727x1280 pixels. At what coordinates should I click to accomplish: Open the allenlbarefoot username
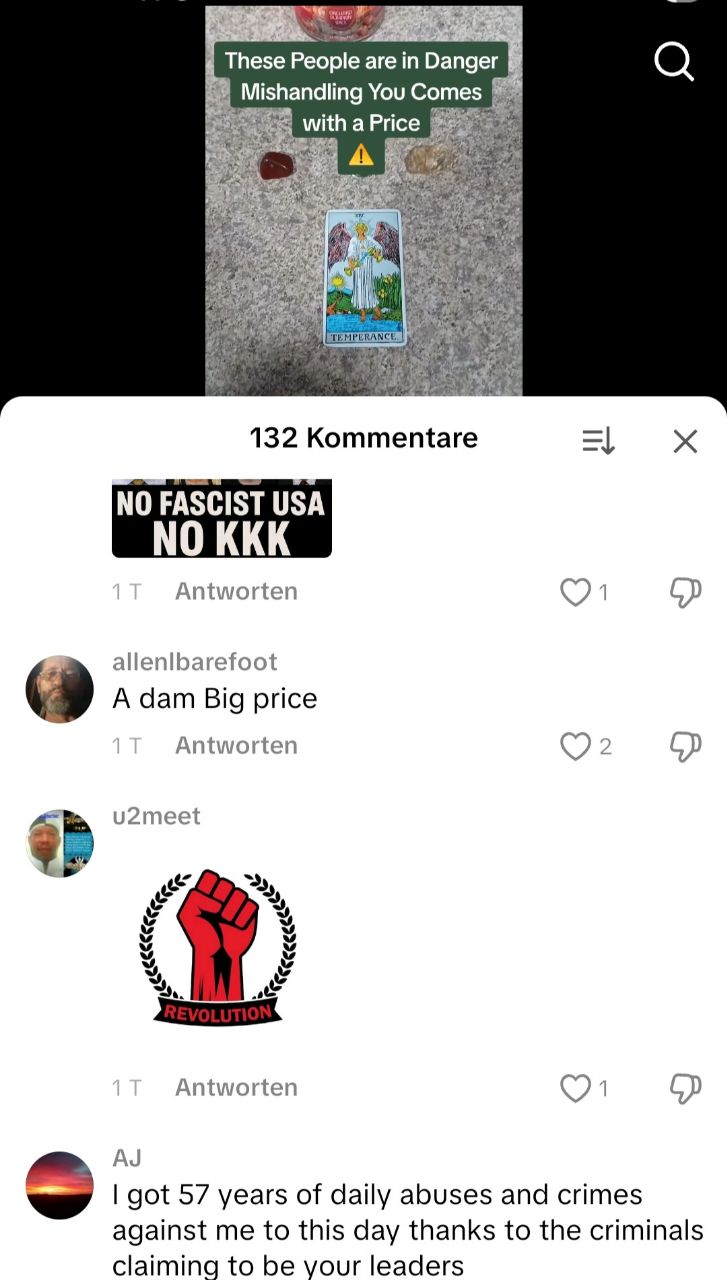194,662
